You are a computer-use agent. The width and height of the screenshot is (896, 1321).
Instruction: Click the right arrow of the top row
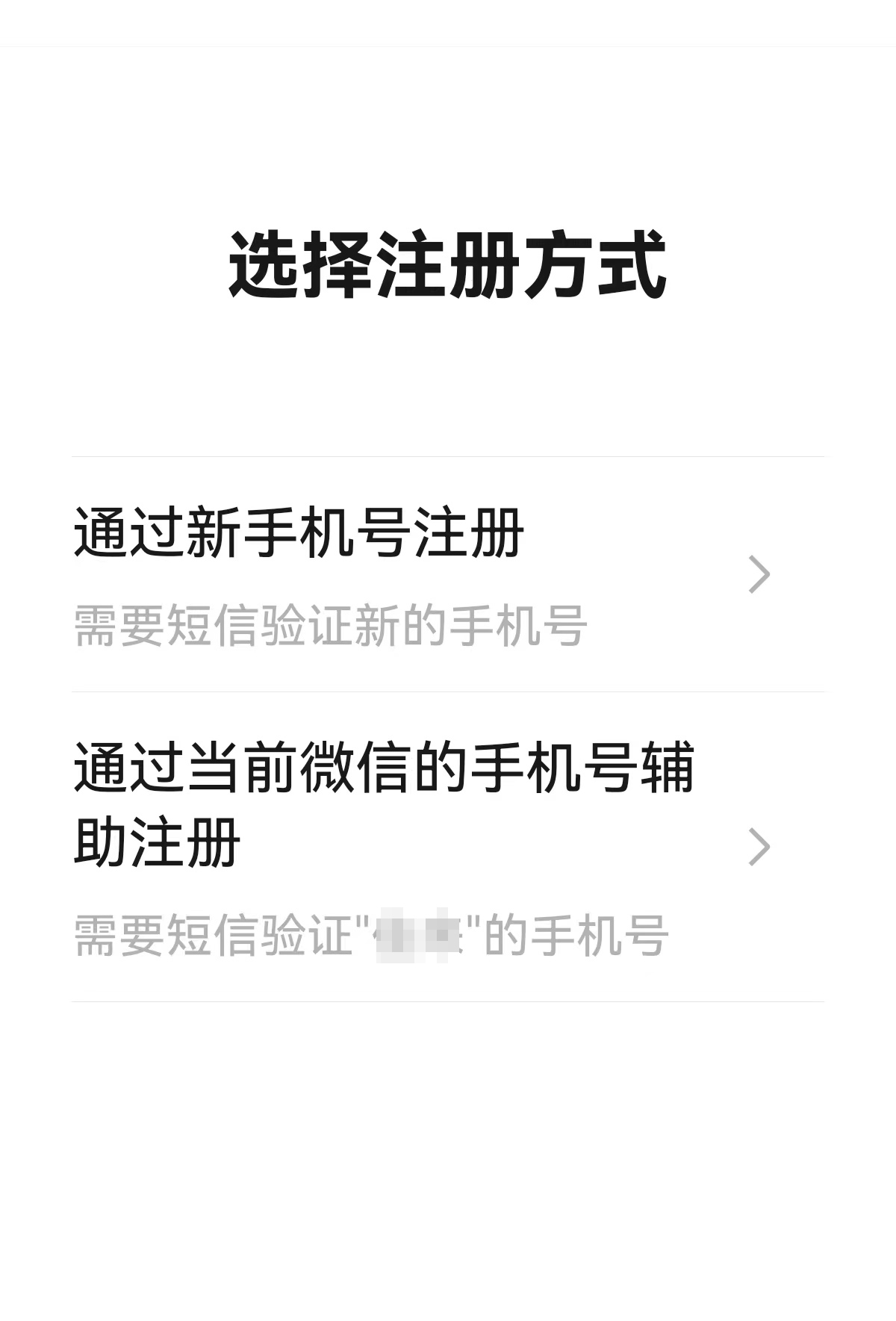(761, 575)
